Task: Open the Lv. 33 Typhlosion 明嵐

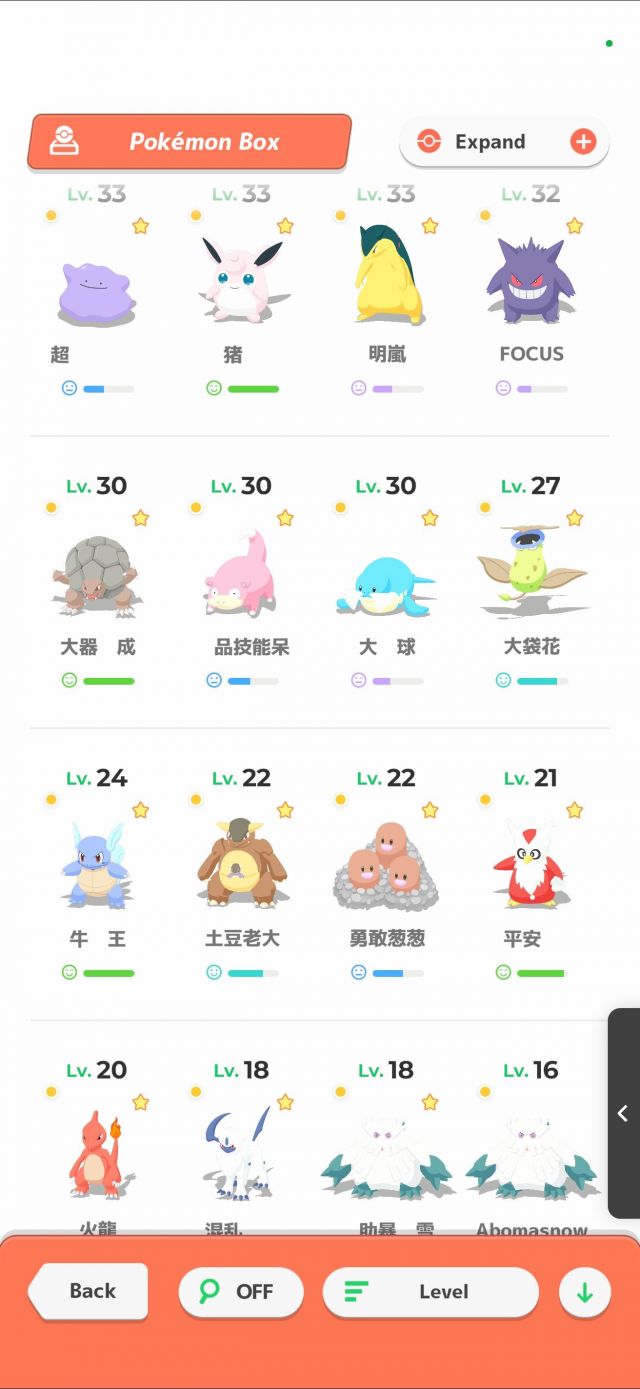Action: click(387, 285)
